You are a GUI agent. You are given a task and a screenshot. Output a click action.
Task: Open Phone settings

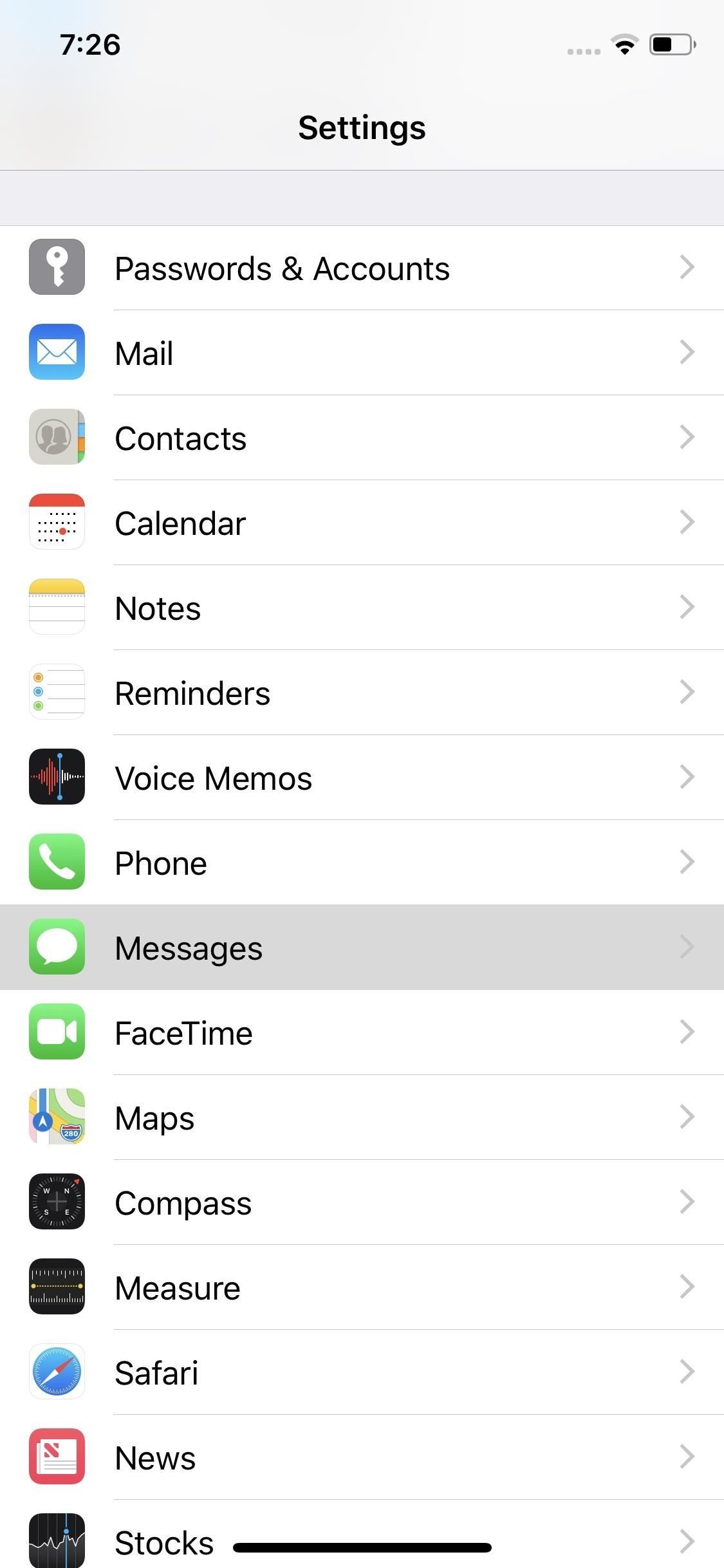coord(362,863)
